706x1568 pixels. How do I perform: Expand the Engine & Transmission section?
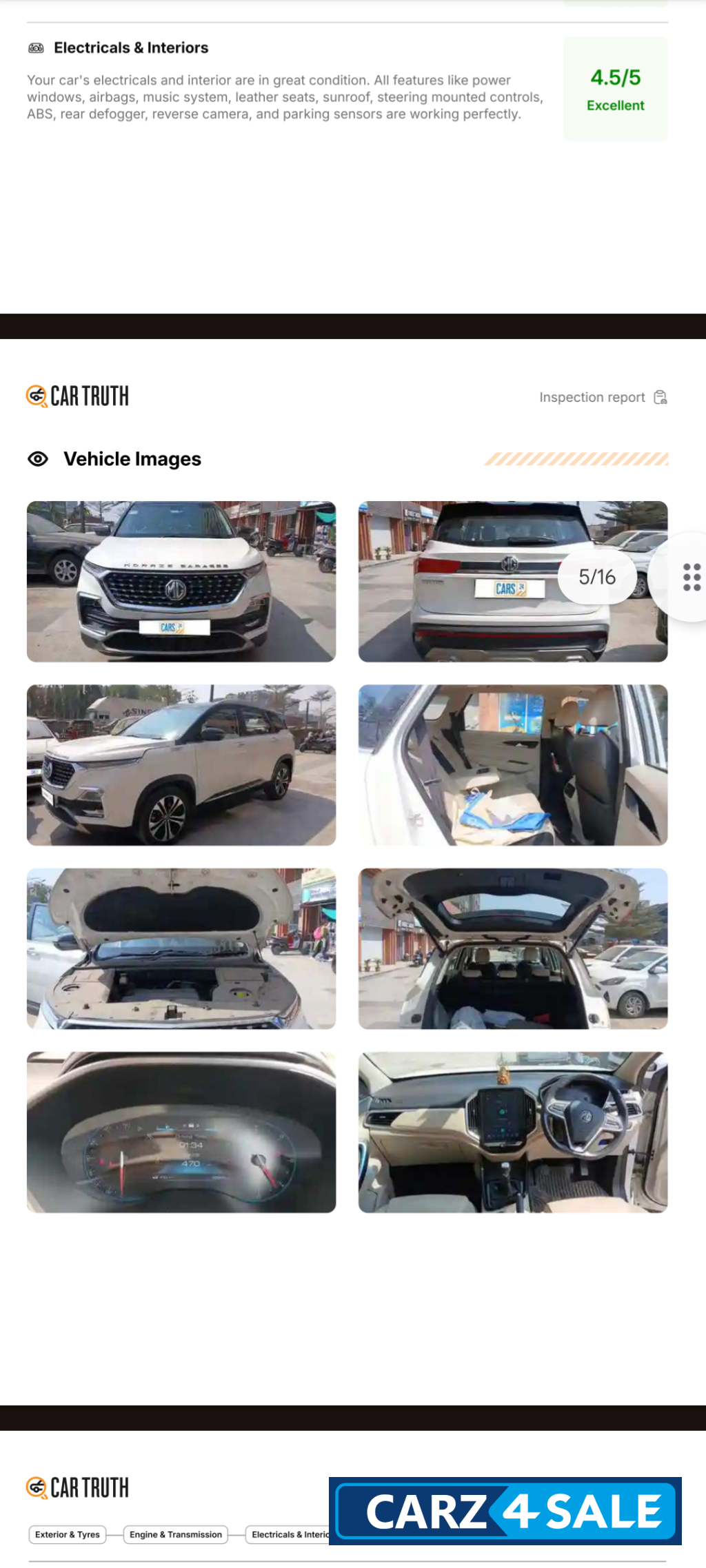click(176, 1535)
